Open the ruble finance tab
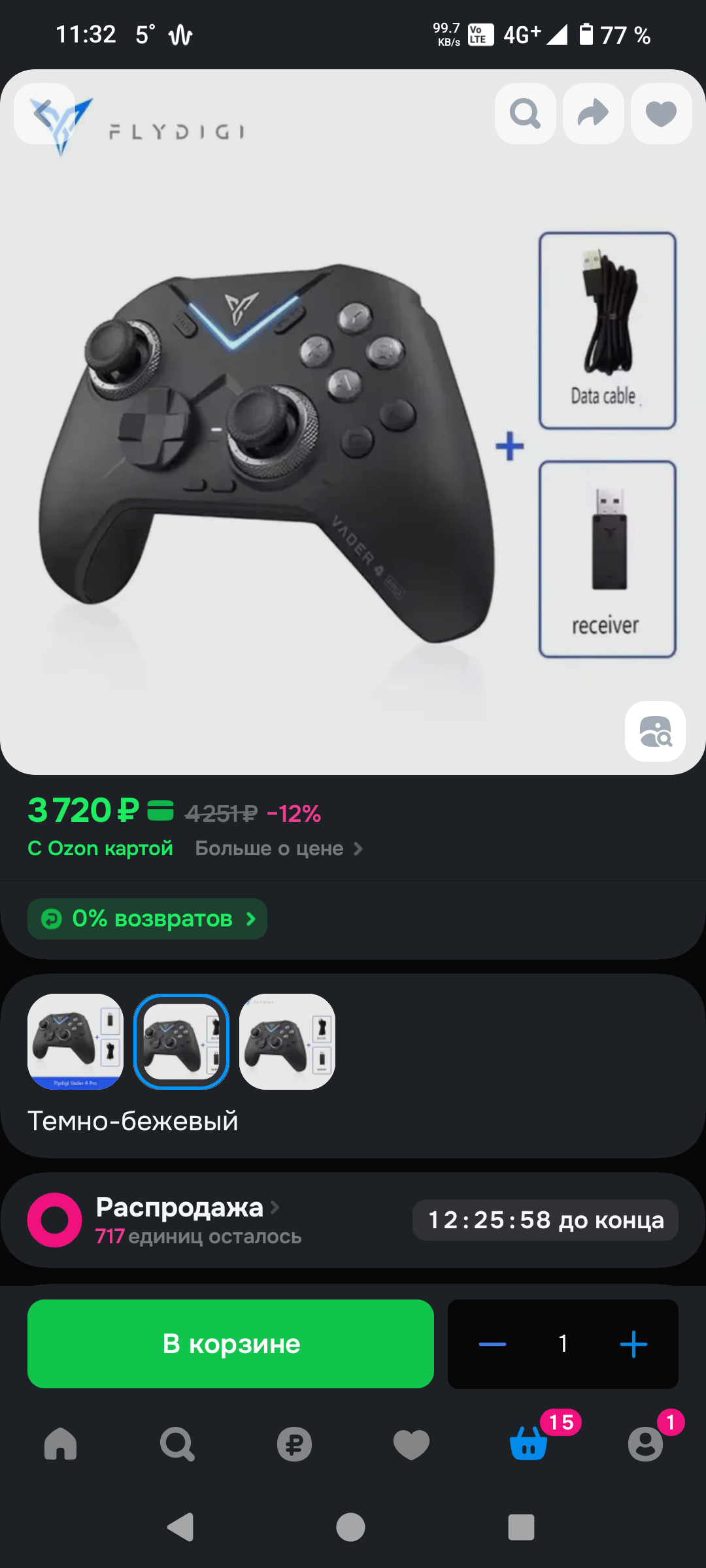The width and height of the screenshot is (706, 1568). click(x=294, y=1444)
